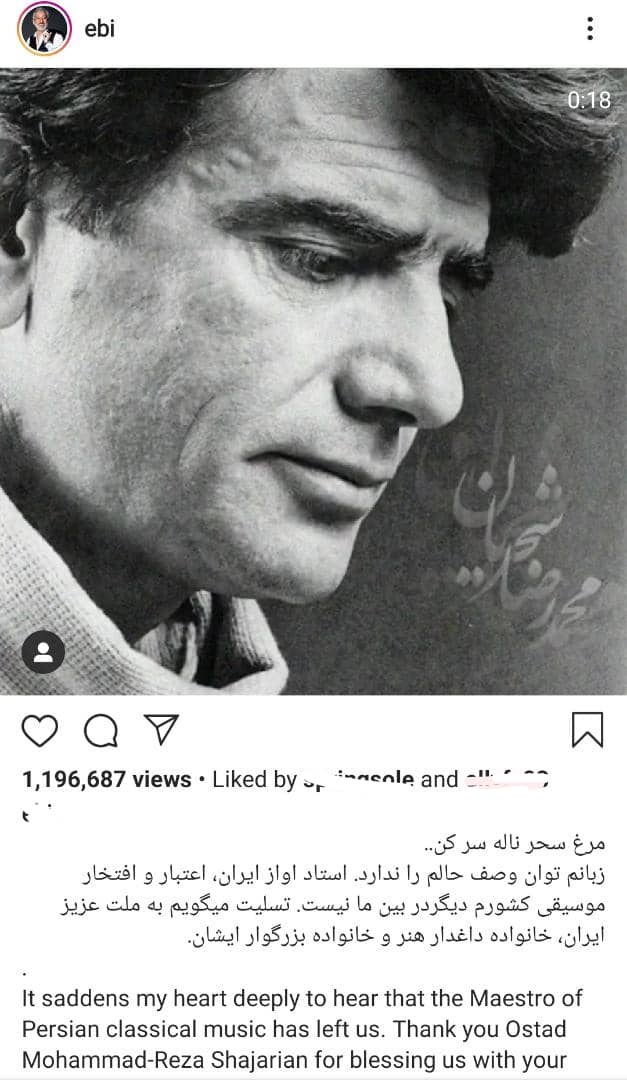The width and height of the screenshot is (627, 1080).
Task: Open ebi's profile picture
Action: 44,29
